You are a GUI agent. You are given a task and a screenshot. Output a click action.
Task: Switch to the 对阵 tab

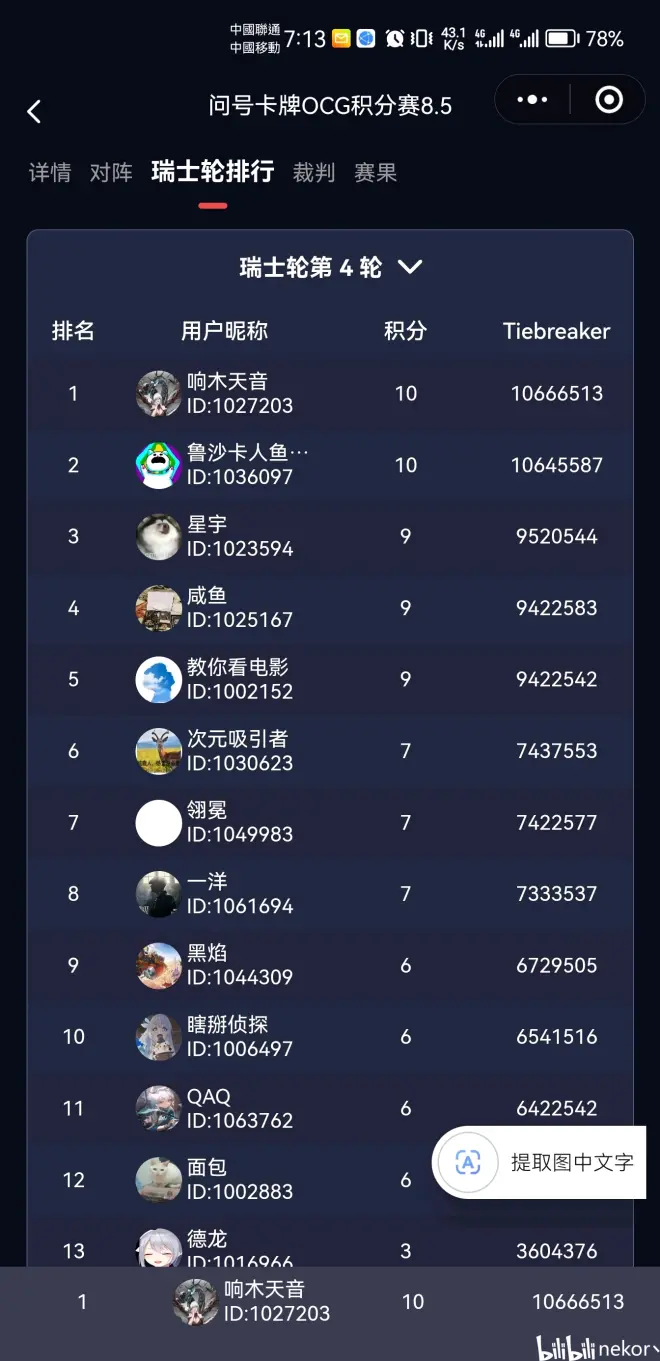111,173
